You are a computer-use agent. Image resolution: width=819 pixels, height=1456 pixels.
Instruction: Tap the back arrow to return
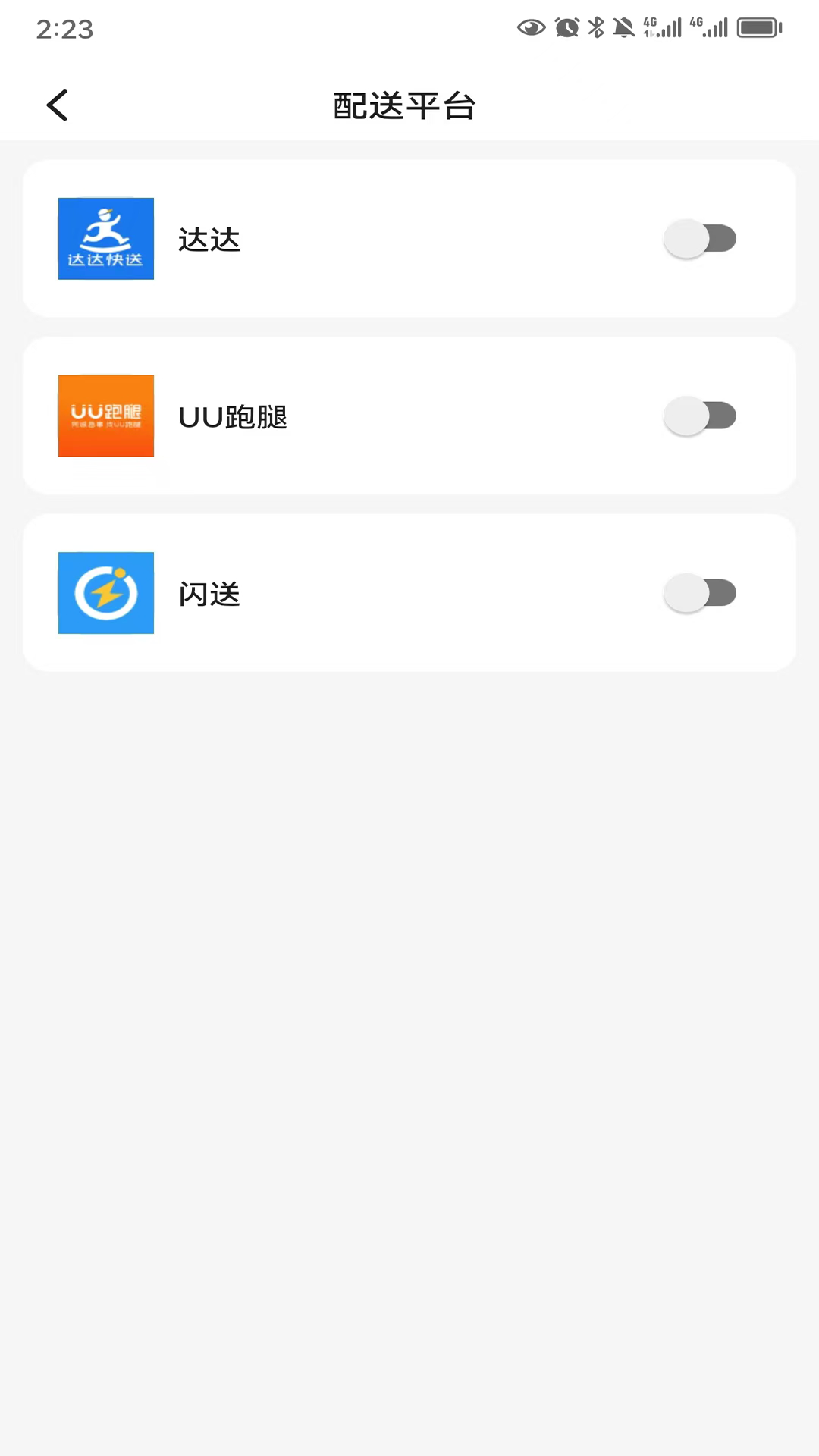[57, 105]
